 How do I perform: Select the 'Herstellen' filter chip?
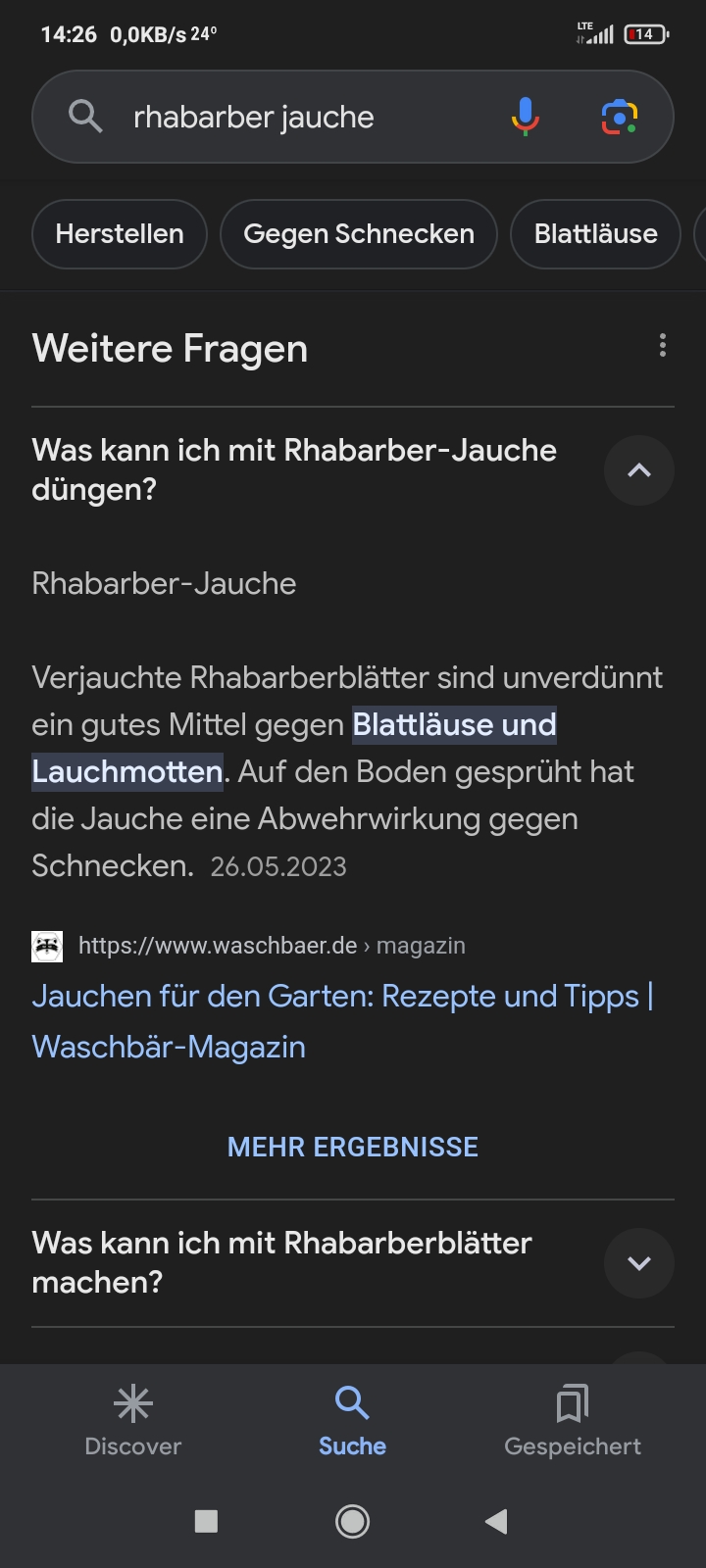tap(120, 234)
